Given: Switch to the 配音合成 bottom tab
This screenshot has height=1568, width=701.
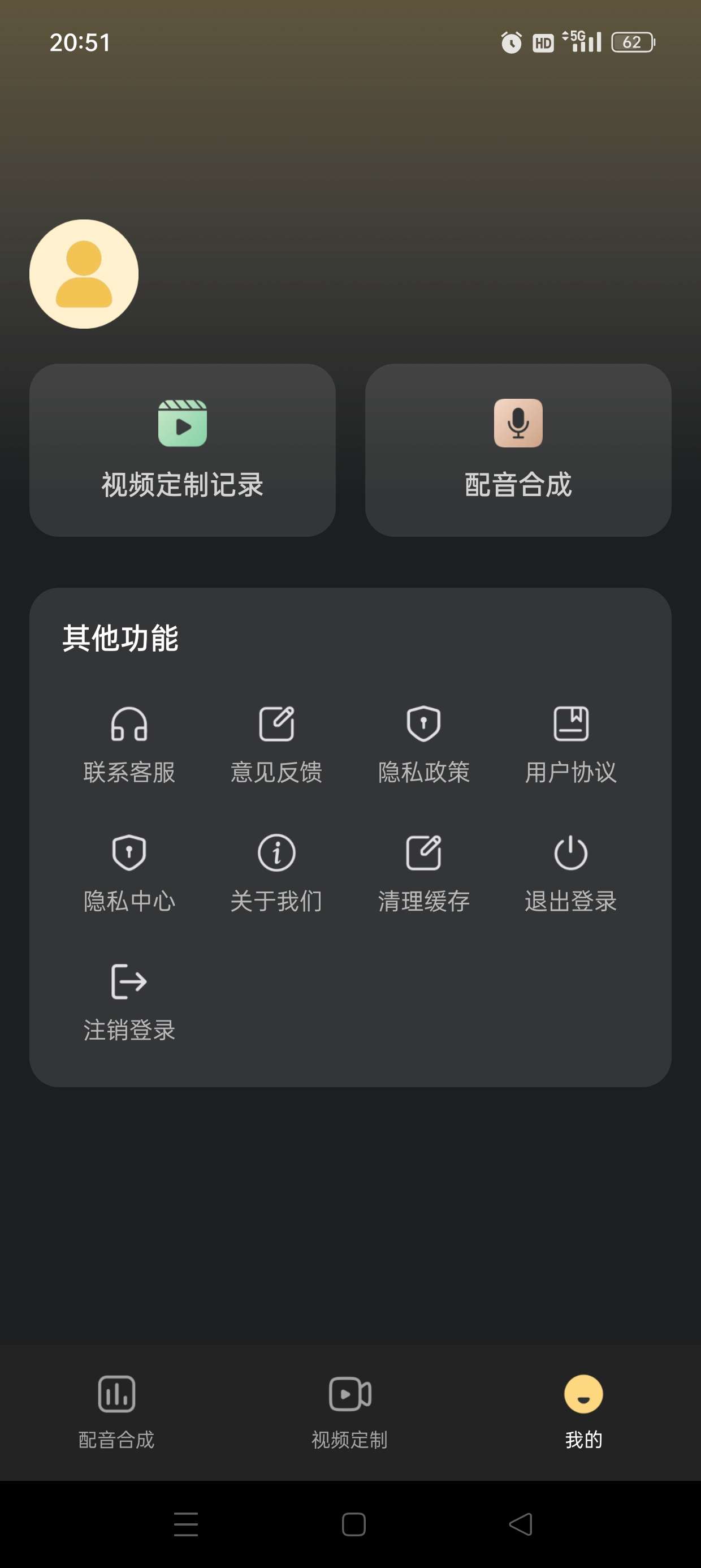Looking at the screenshot, I should pyautogui.click(x=116, y=1411).
